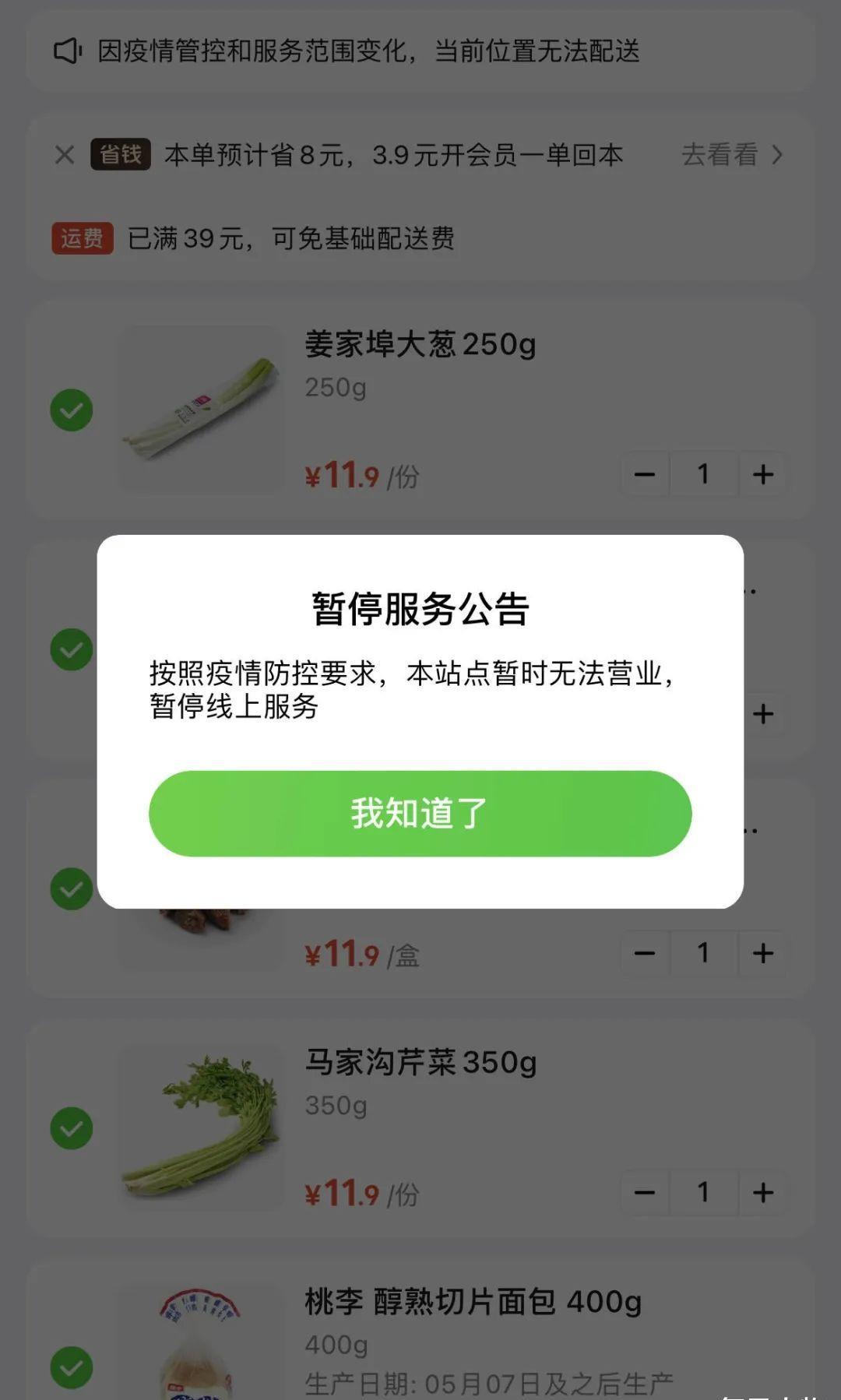This screenshot has width=841, height=1400.
Task: Open the 去看看 membership offer
Action: pyautogui.click(x=720, y=155)
